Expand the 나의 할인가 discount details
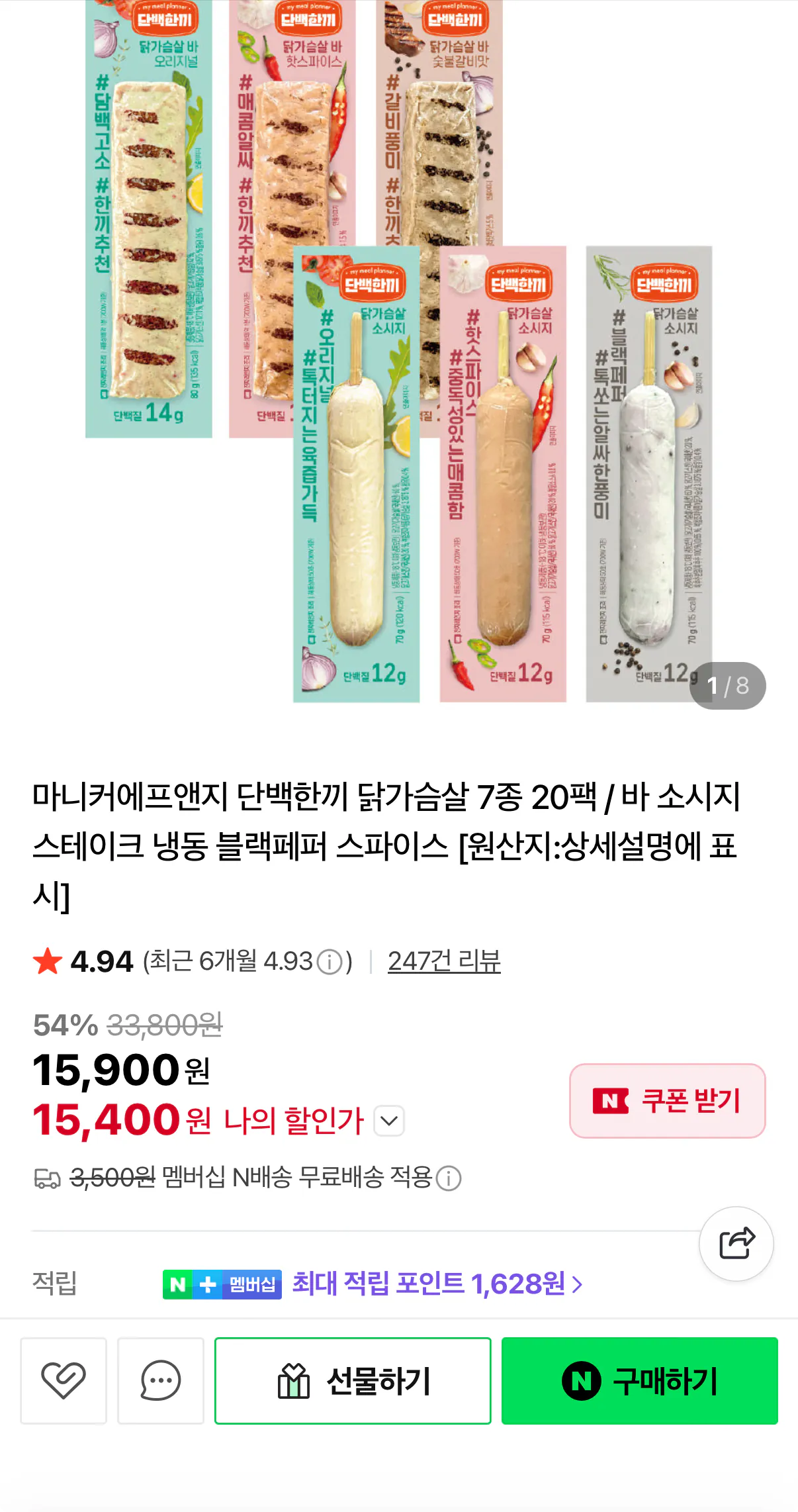 pos(390,1121)
